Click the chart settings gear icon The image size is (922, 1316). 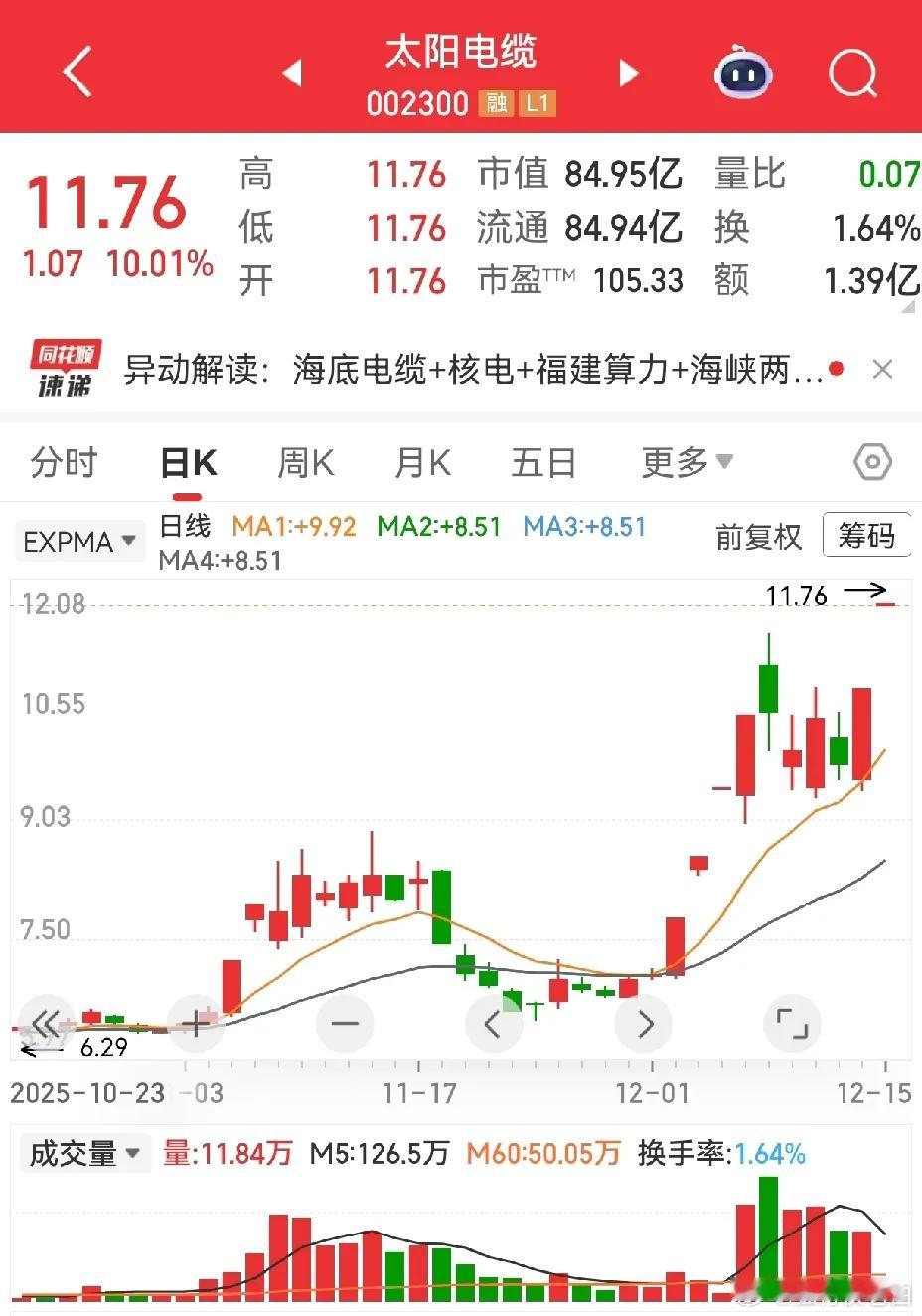[871, 461]
